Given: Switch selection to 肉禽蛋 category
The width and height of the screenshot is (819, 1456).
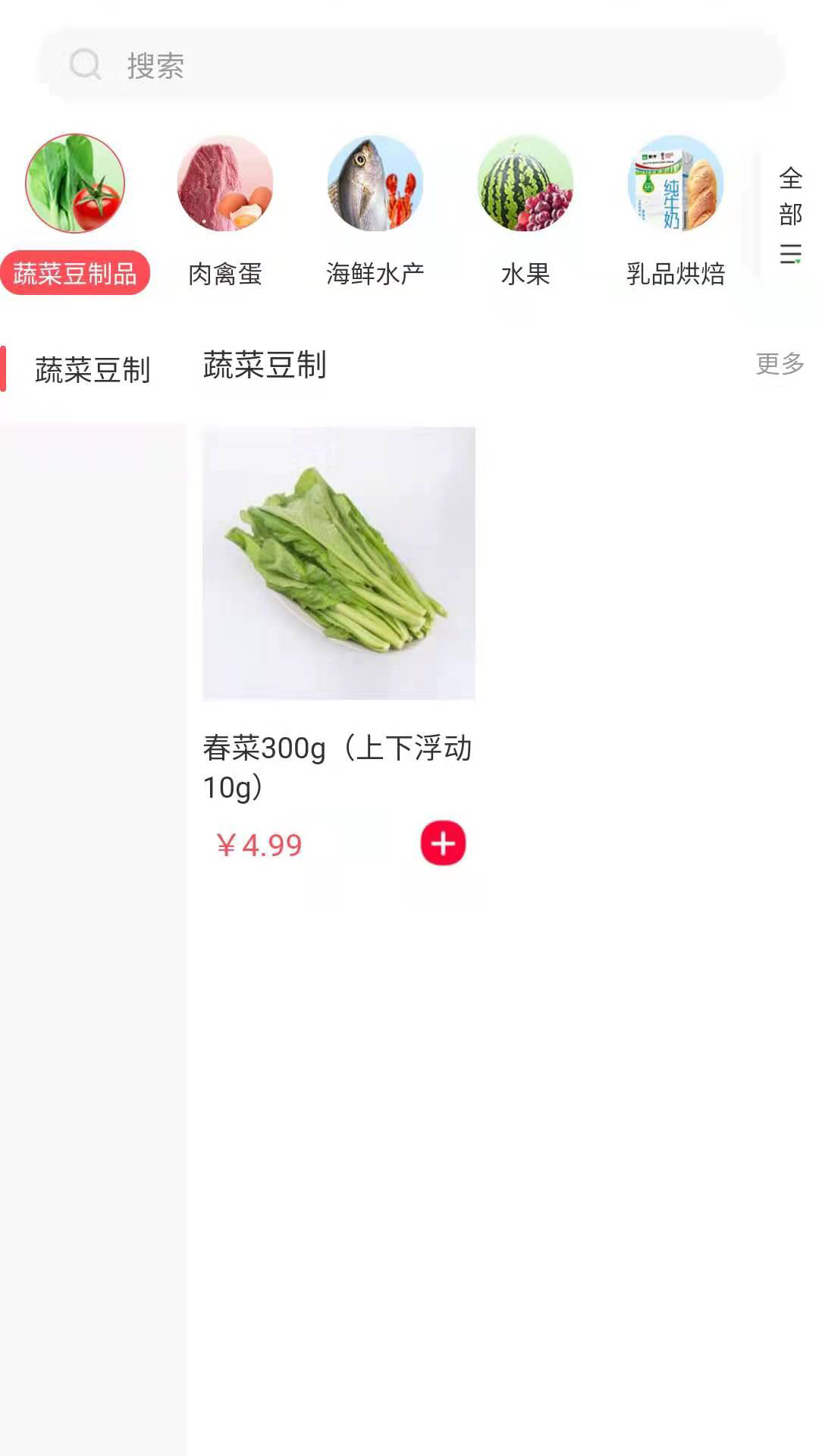Looking at the screenshot, I should 224,275.
